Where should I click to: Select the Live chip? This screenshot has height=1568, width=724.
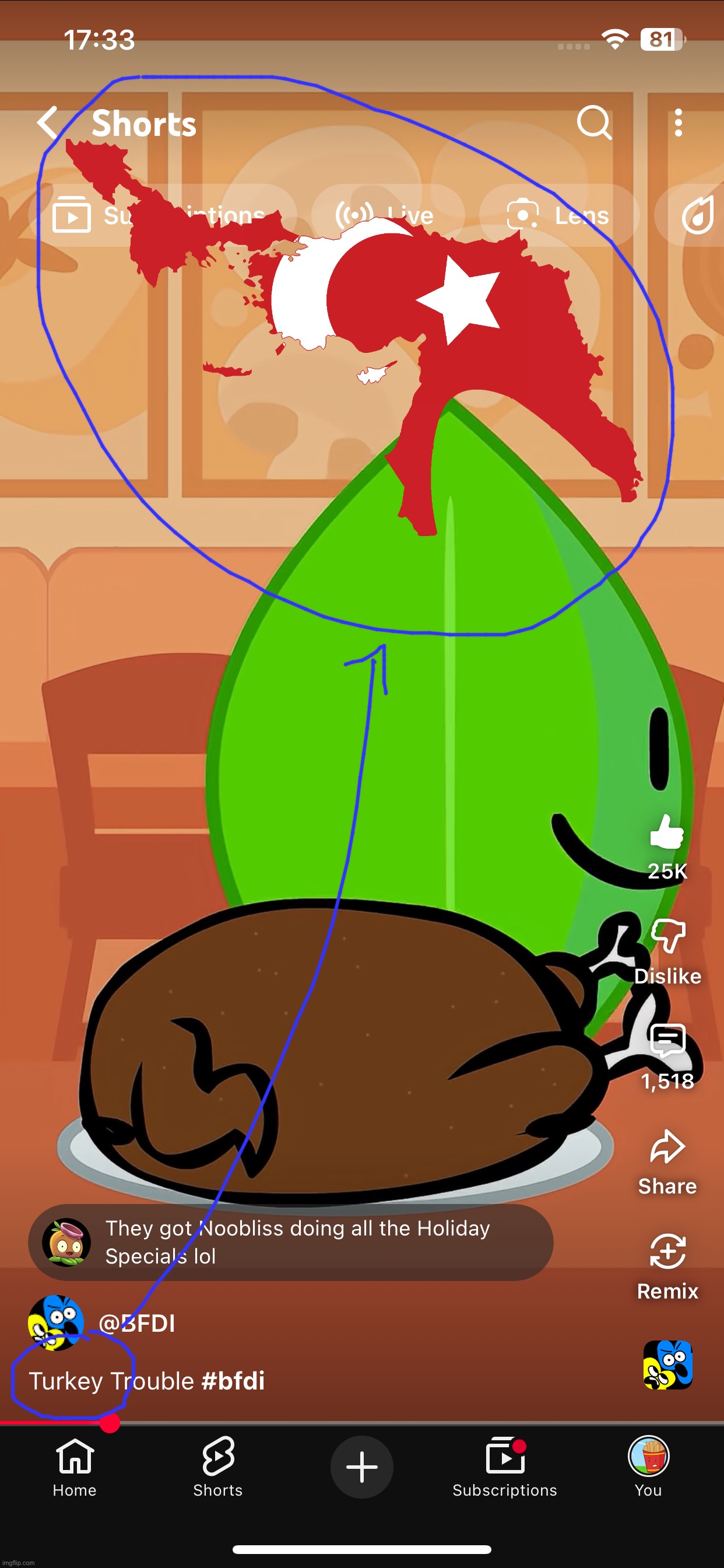pyautogui.click(x=387, y=215)
